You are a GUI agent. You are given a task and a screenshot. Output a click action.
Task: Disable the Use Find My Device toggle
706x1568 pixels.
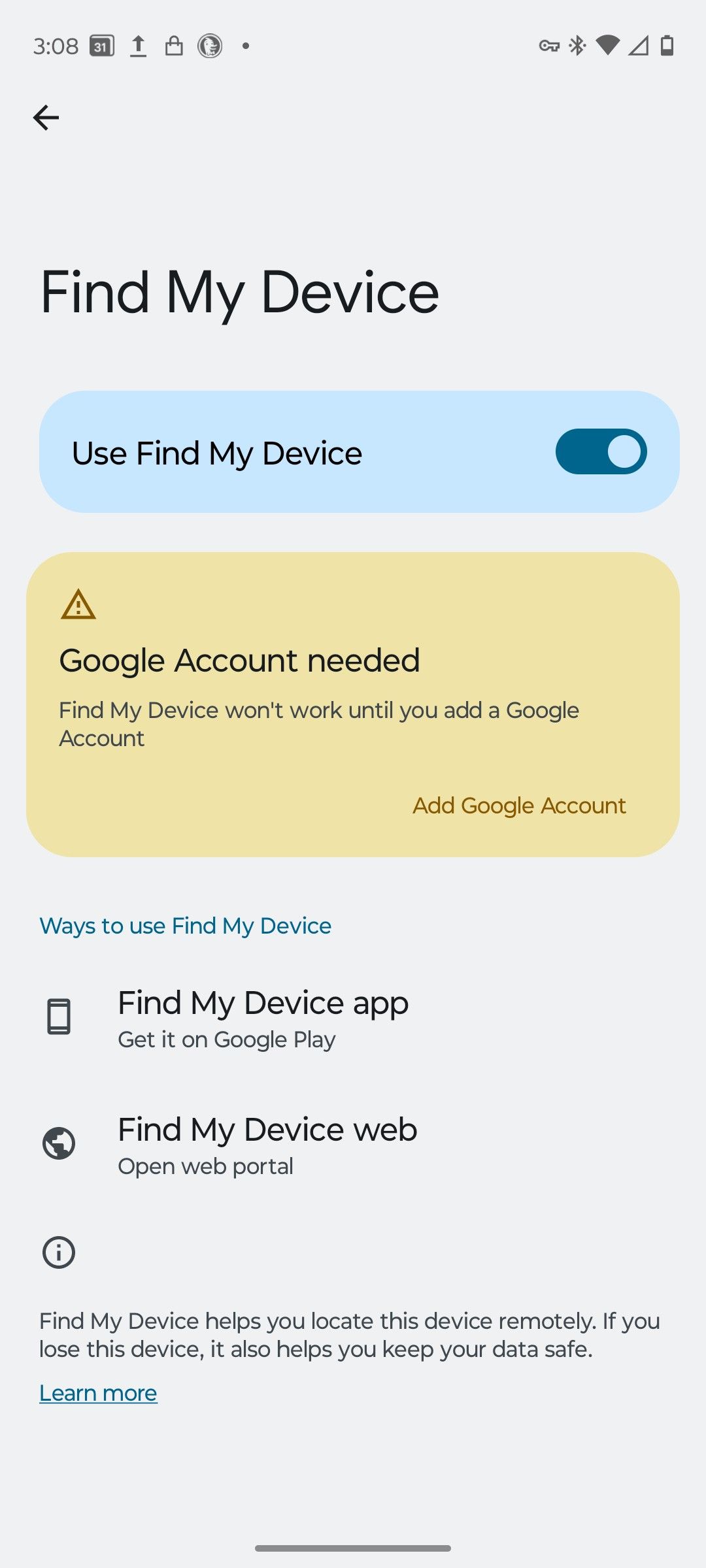click(x=599, y=451)
